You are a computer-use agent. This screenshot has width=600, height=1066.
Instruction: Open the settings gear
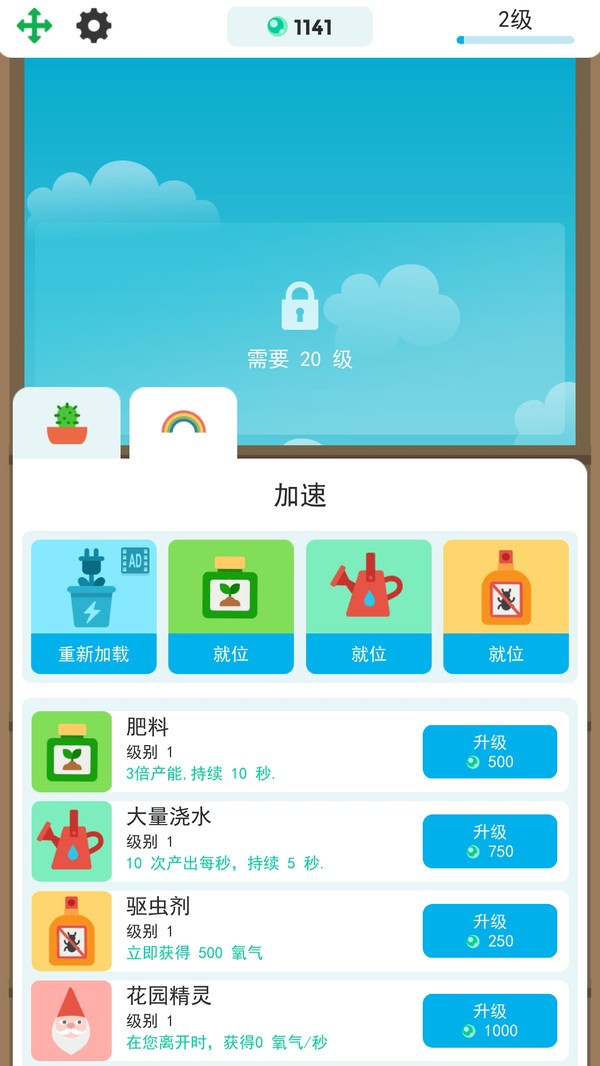click(x=94, y=26)
